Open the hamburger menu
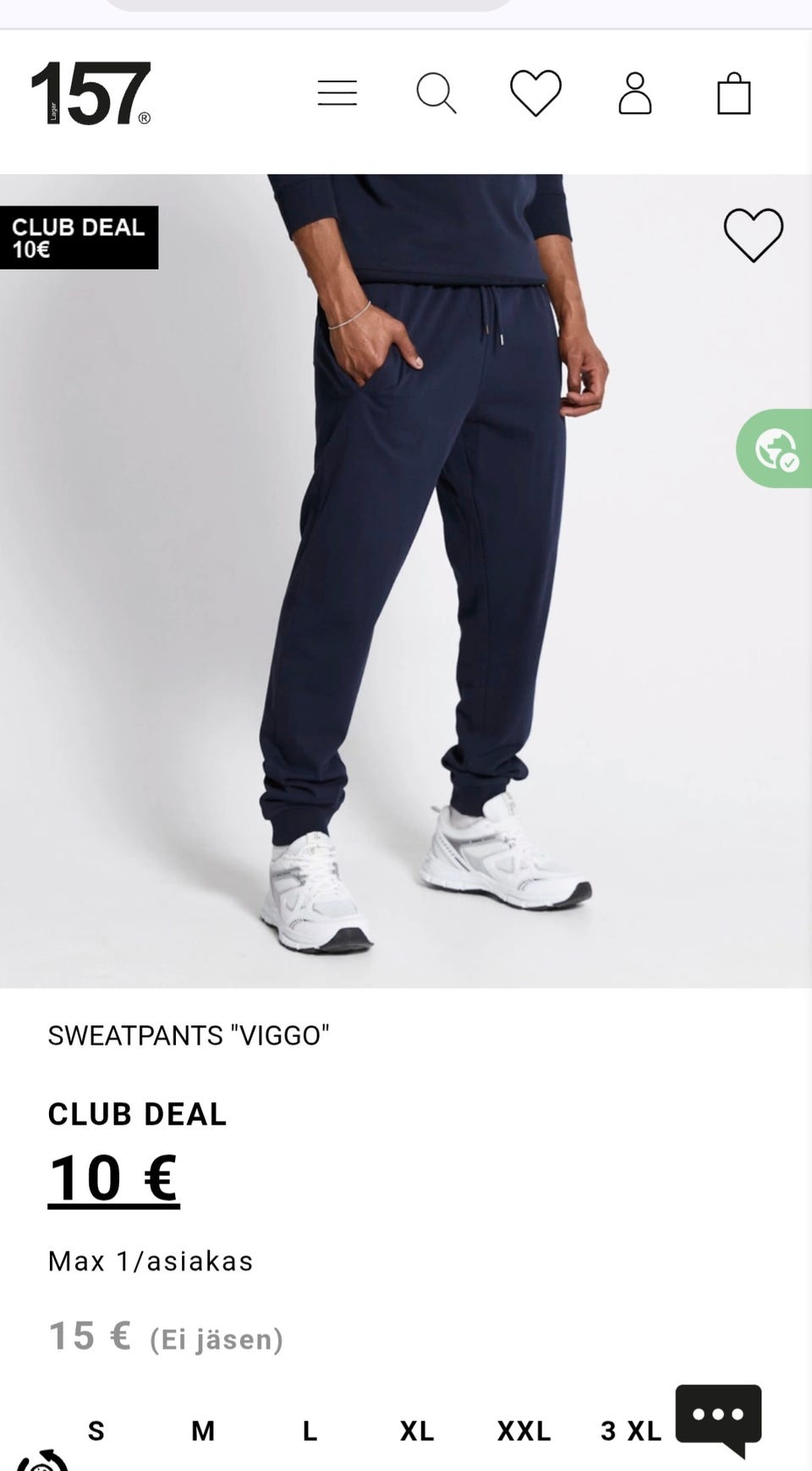812x1471 pixels. point(337,93)
